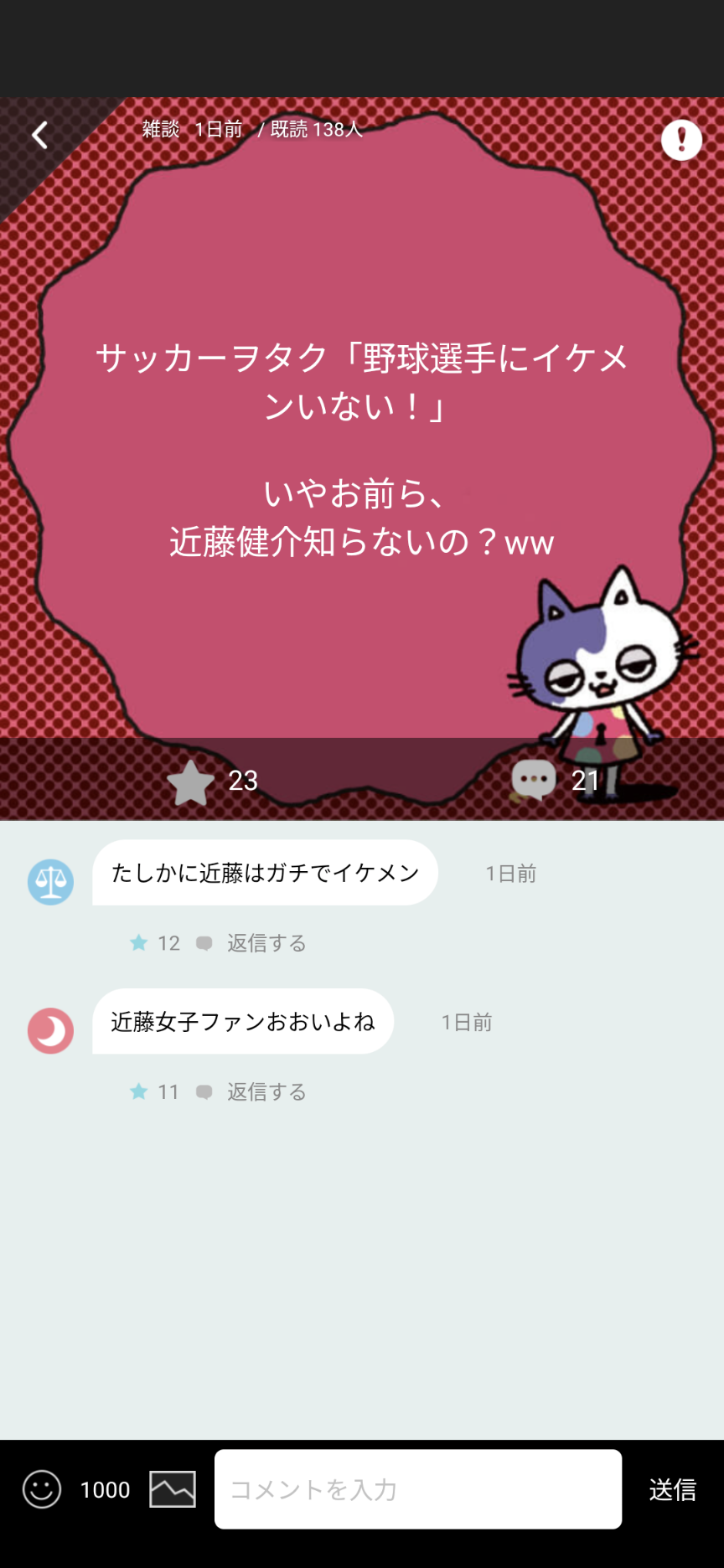The image size is (724, 1568).
Task: Open the emoji stamp picker
Action: 42,1489
